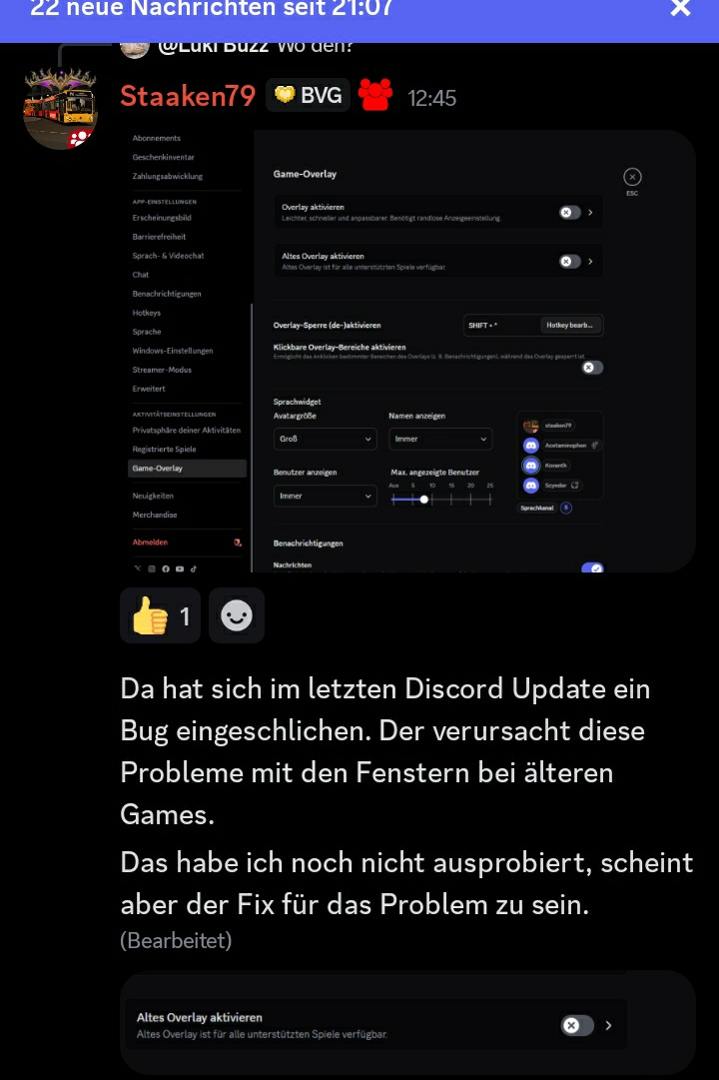Open the Game-Overlay settings screenshot
Screen dimensions: 719x1080
pyautogui.click(x=408, y=351)
